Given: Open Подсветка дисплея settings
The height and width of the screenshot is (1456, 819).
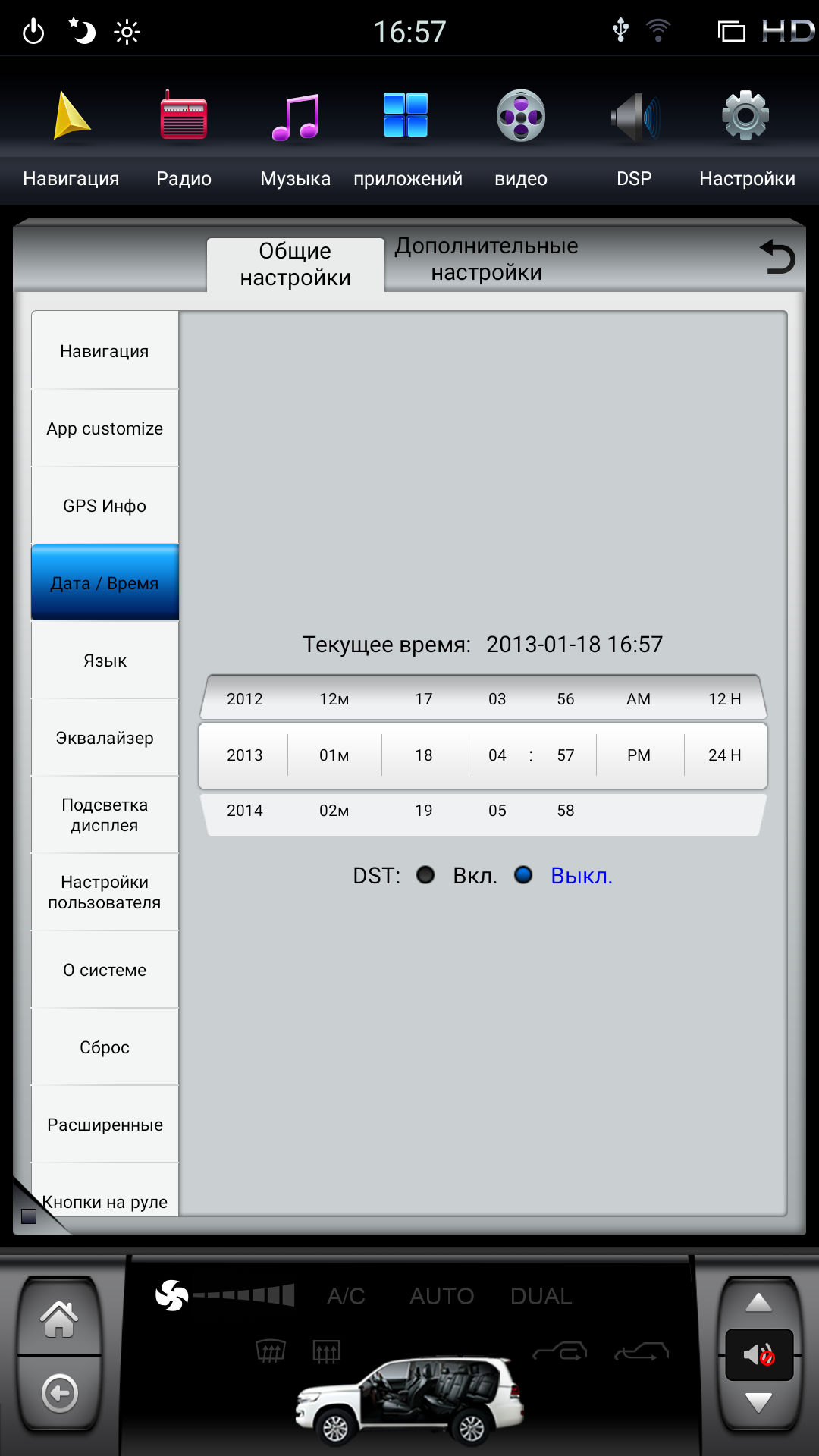Looking at the screenshot, I should [x=105, y=815].
